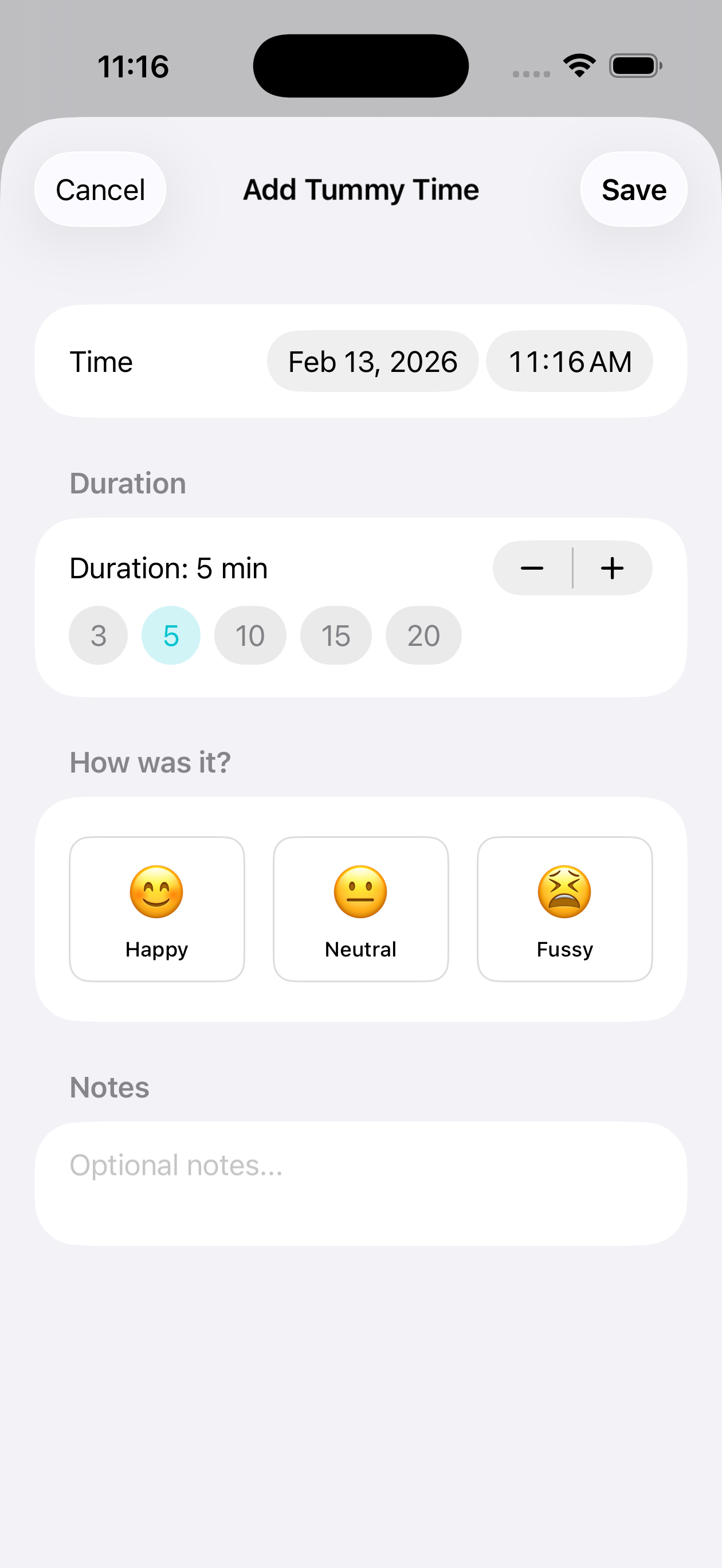722x1568 pixels.
Task: Save the tummy time entry
Action: click(633, 189)
